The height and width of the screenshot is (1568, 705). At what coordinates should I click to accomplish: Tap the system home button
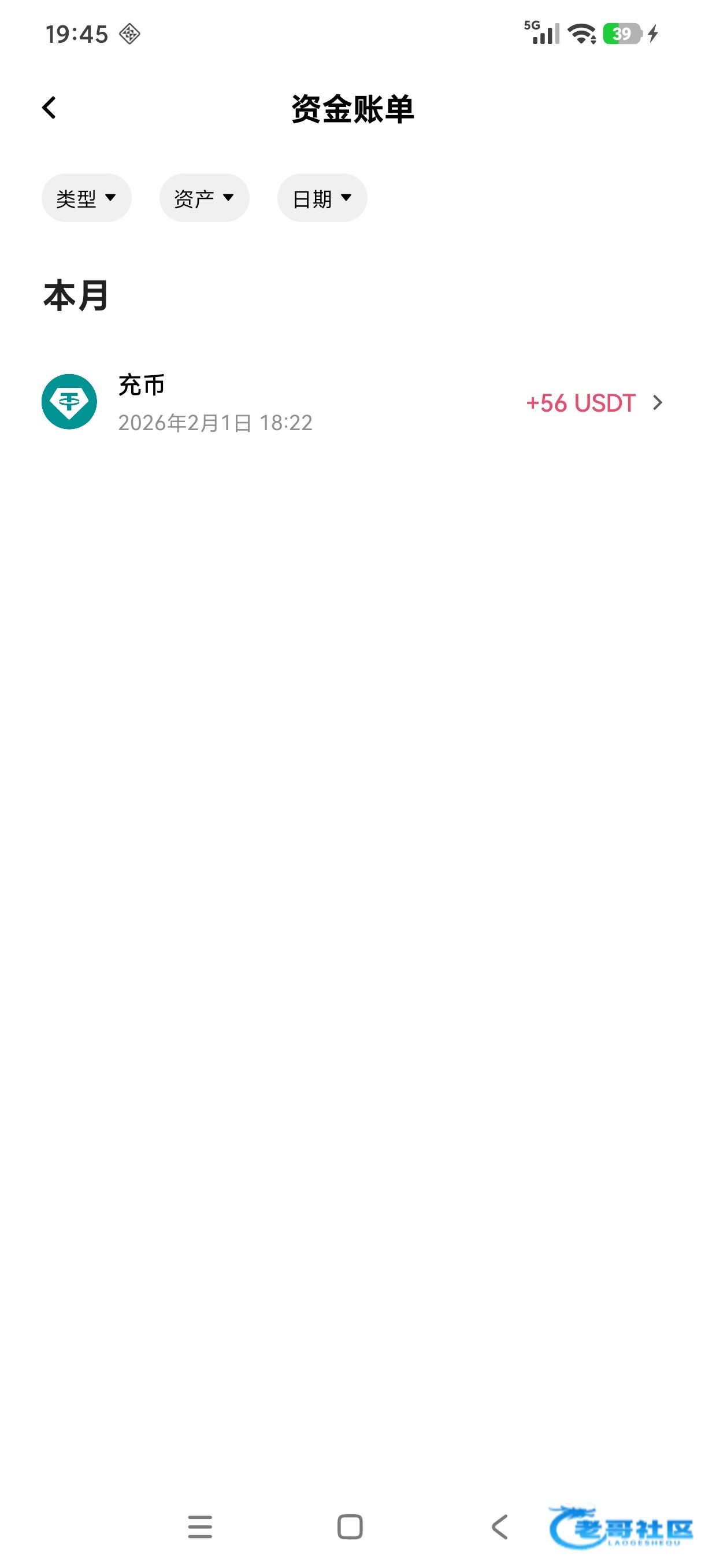coord(350,1526)
